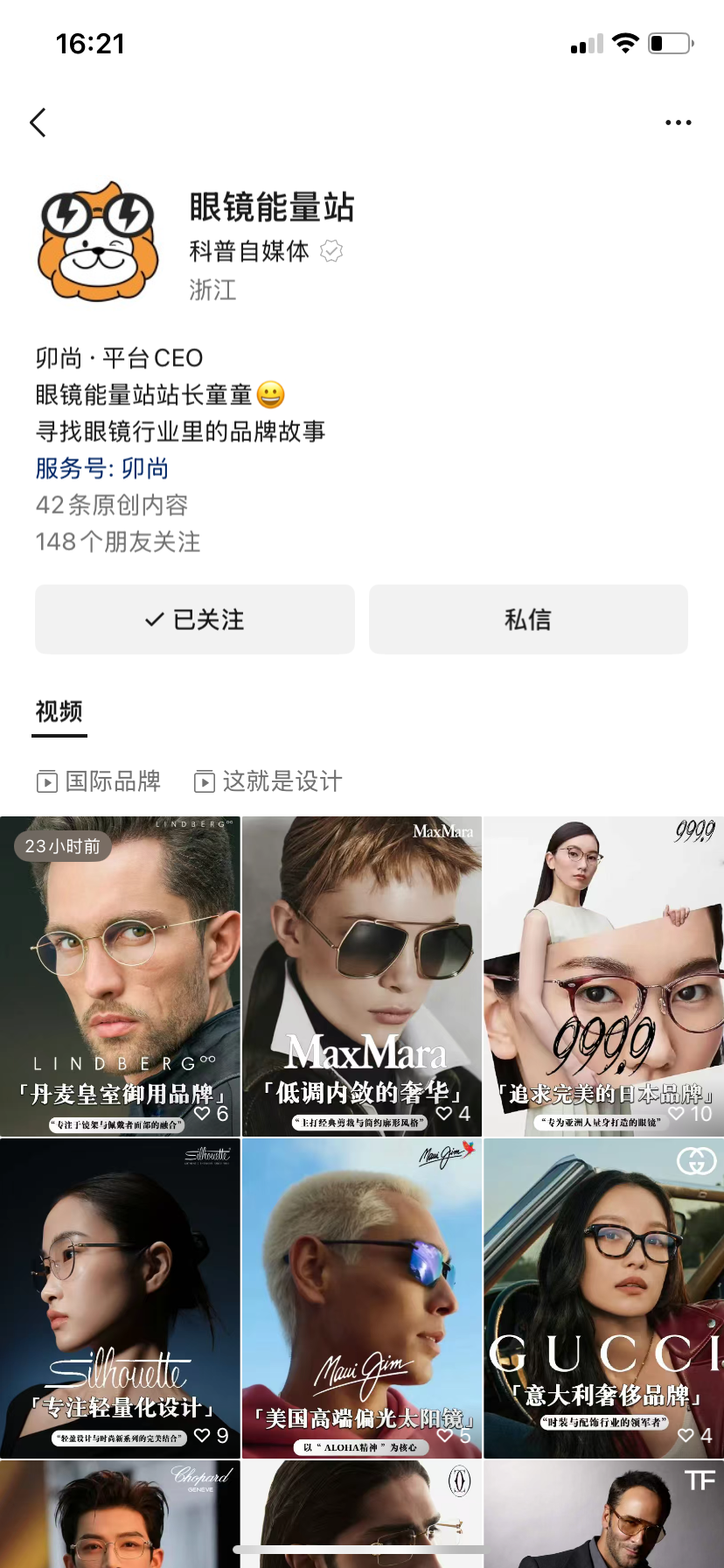Tap the 已关注 following button
The width and height of the screenshot is (724, 1568).
195,619
